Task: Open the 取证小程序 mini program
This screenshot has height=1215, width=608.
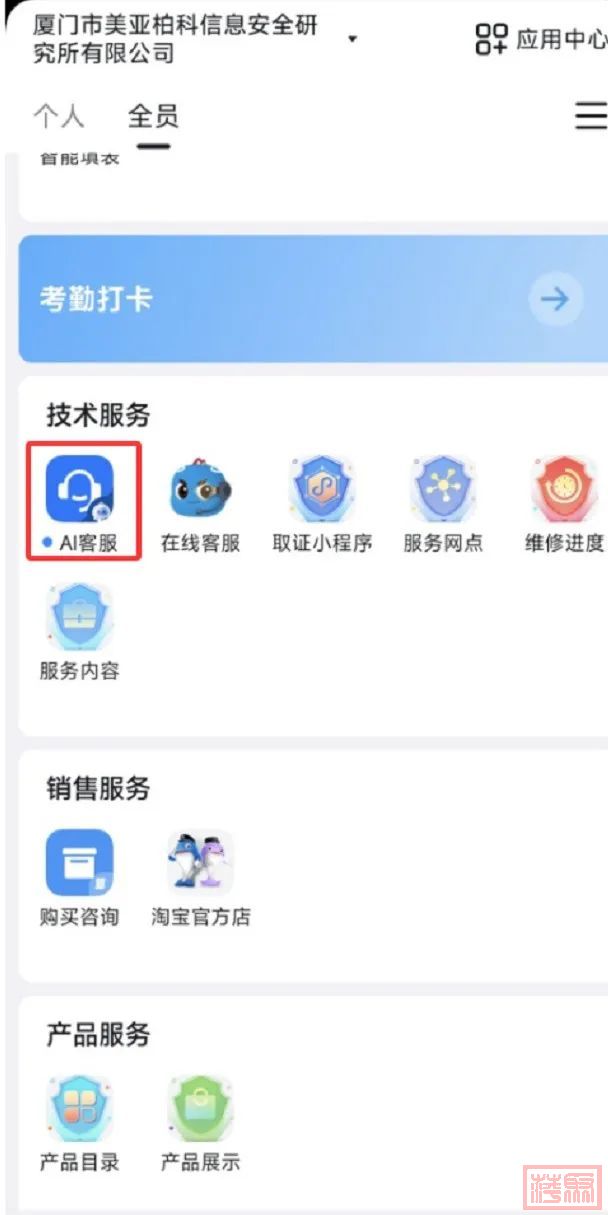Action: tap(322, 500)
